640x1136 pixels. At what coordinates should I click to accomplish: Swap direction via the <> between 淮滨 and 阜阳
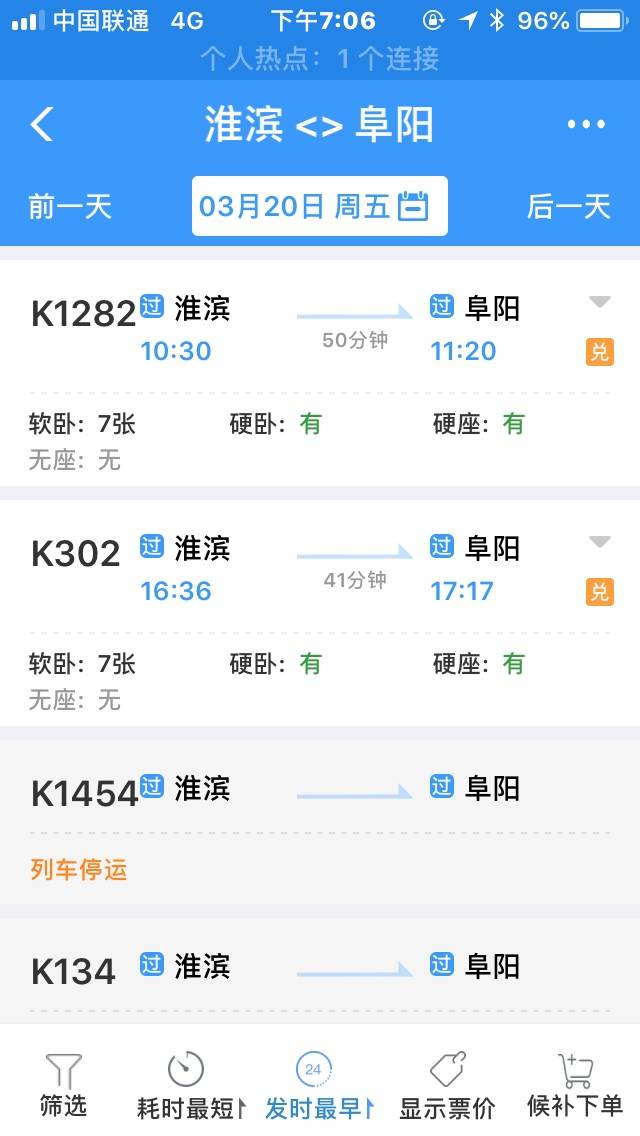point(320,127)
